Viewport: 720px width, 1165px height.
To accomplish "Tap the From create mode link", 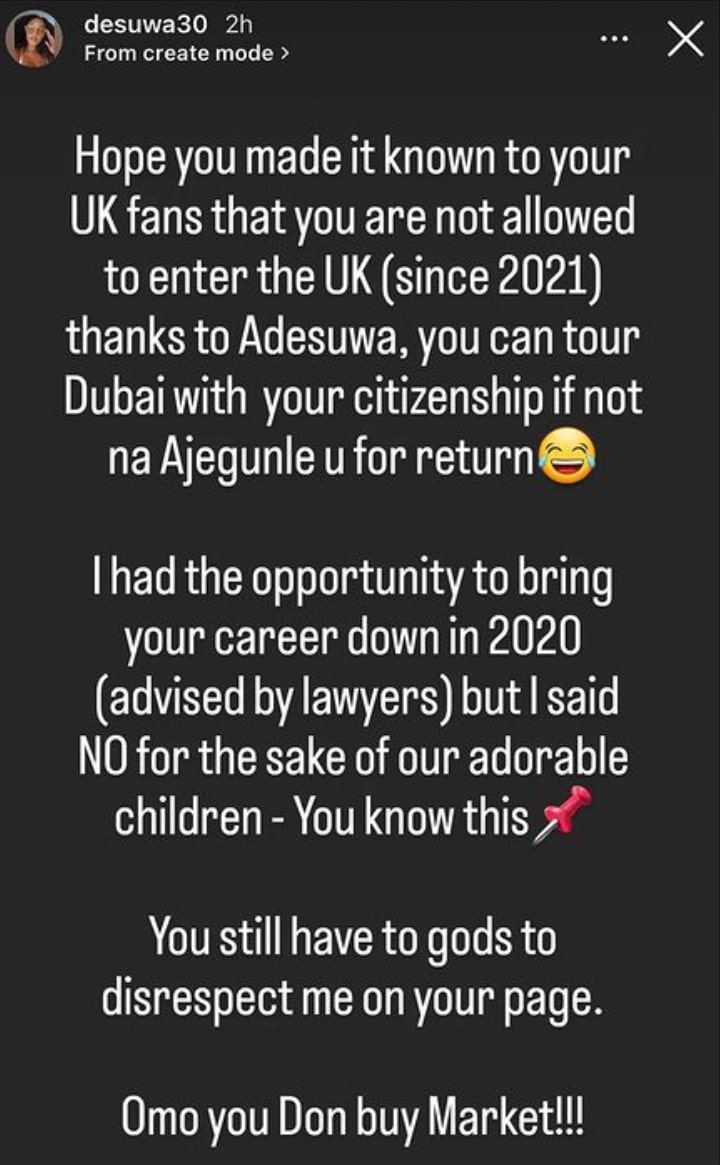I will pyautogui.click(x=187, y=54).
